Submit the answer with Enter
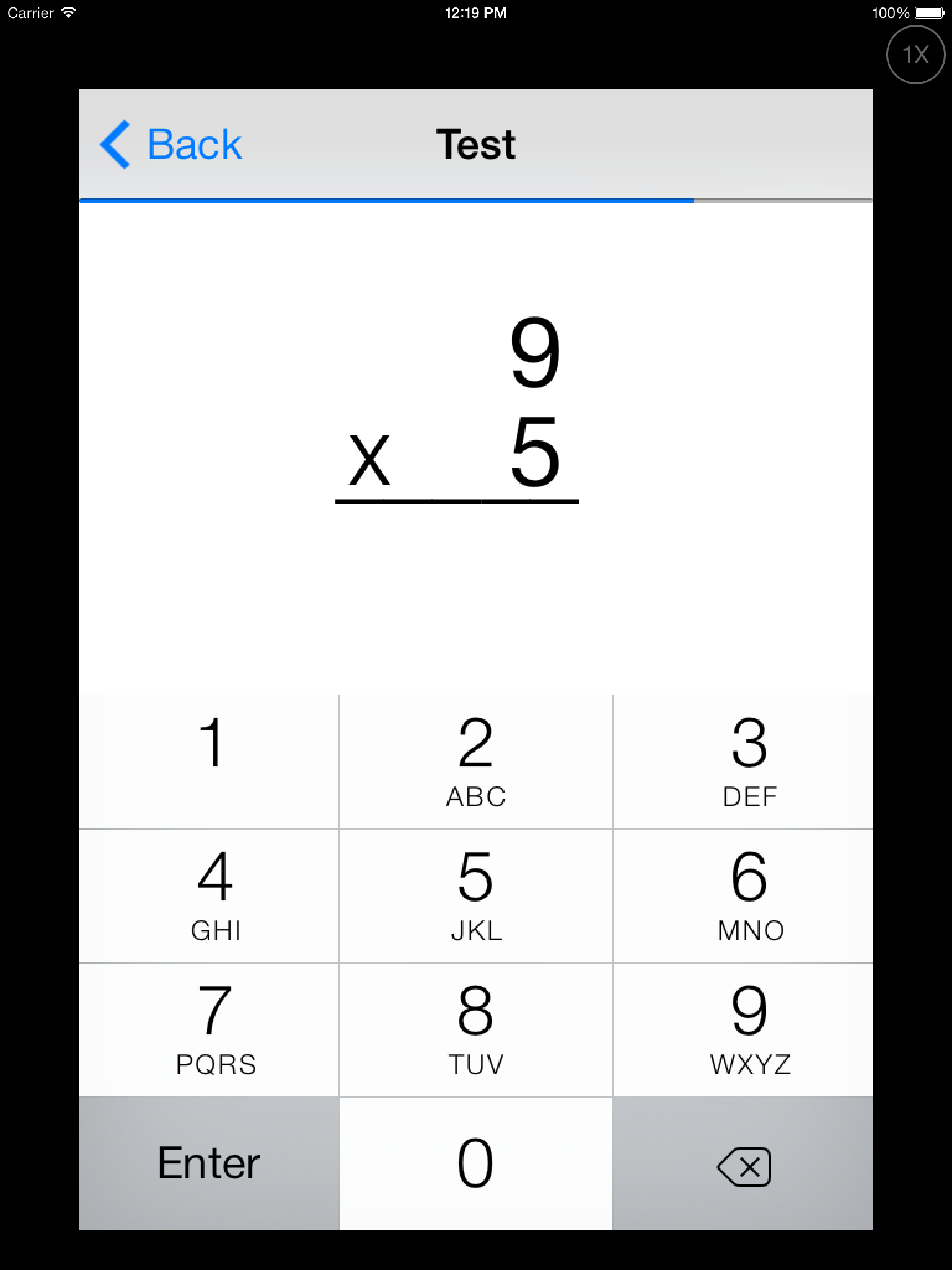The height and width of the screenshot is (1270, 952). click(209, 1163)
